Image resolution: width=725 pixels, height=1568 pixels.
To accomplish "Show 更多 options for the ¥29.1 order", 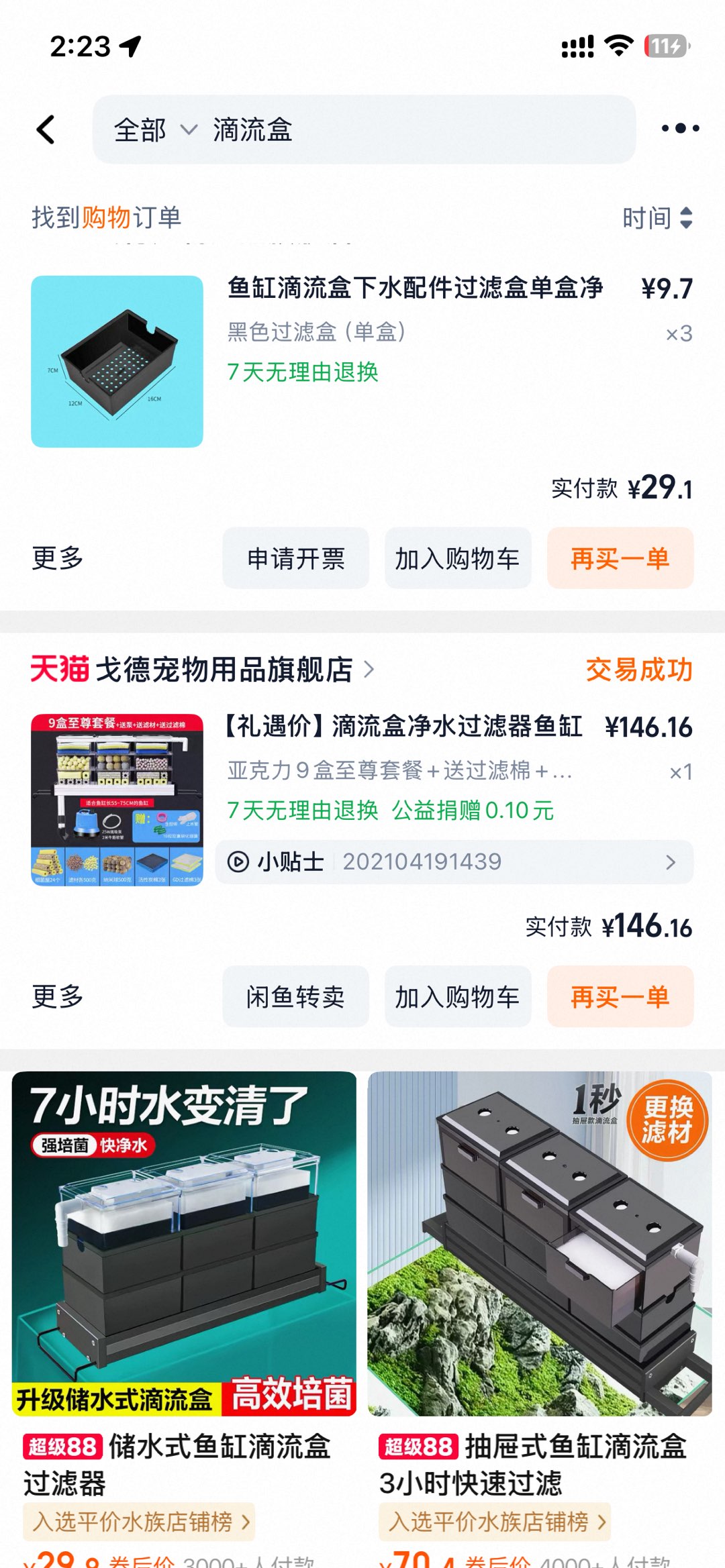I will click(58, 558).
